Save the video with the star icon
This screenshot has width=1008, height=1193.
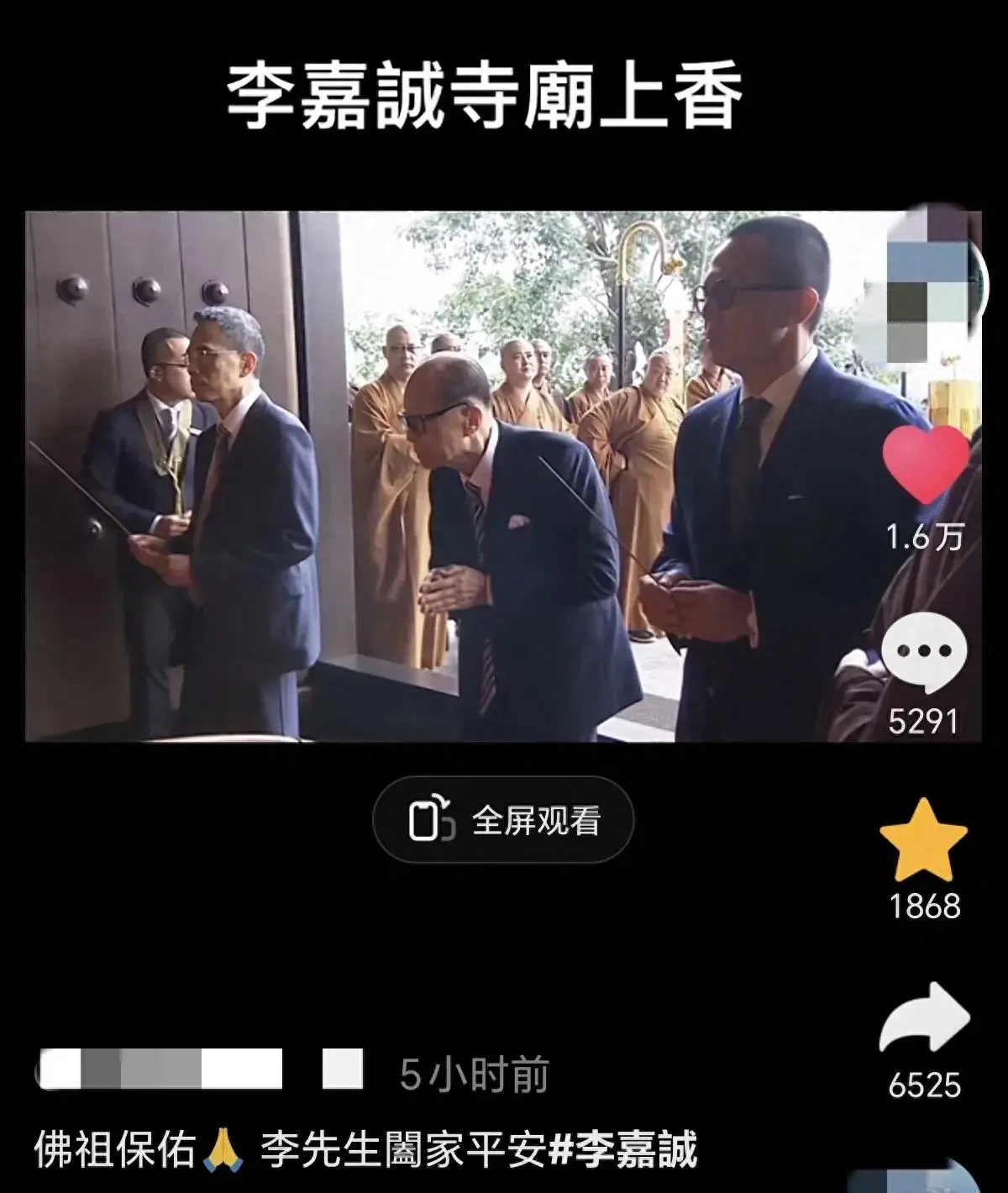point(923,840)
